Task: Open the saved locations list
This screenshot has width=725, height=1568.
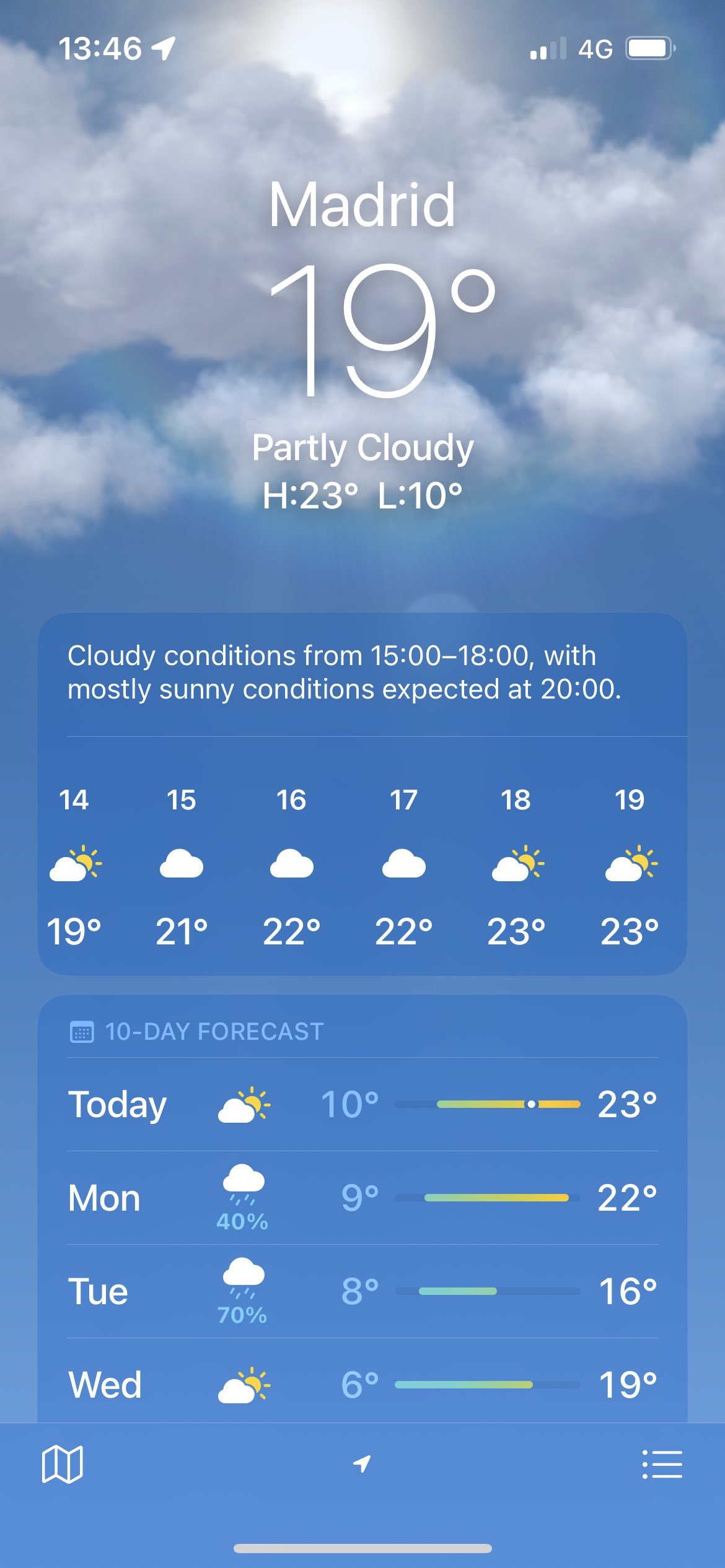Action: (662, 1465)
